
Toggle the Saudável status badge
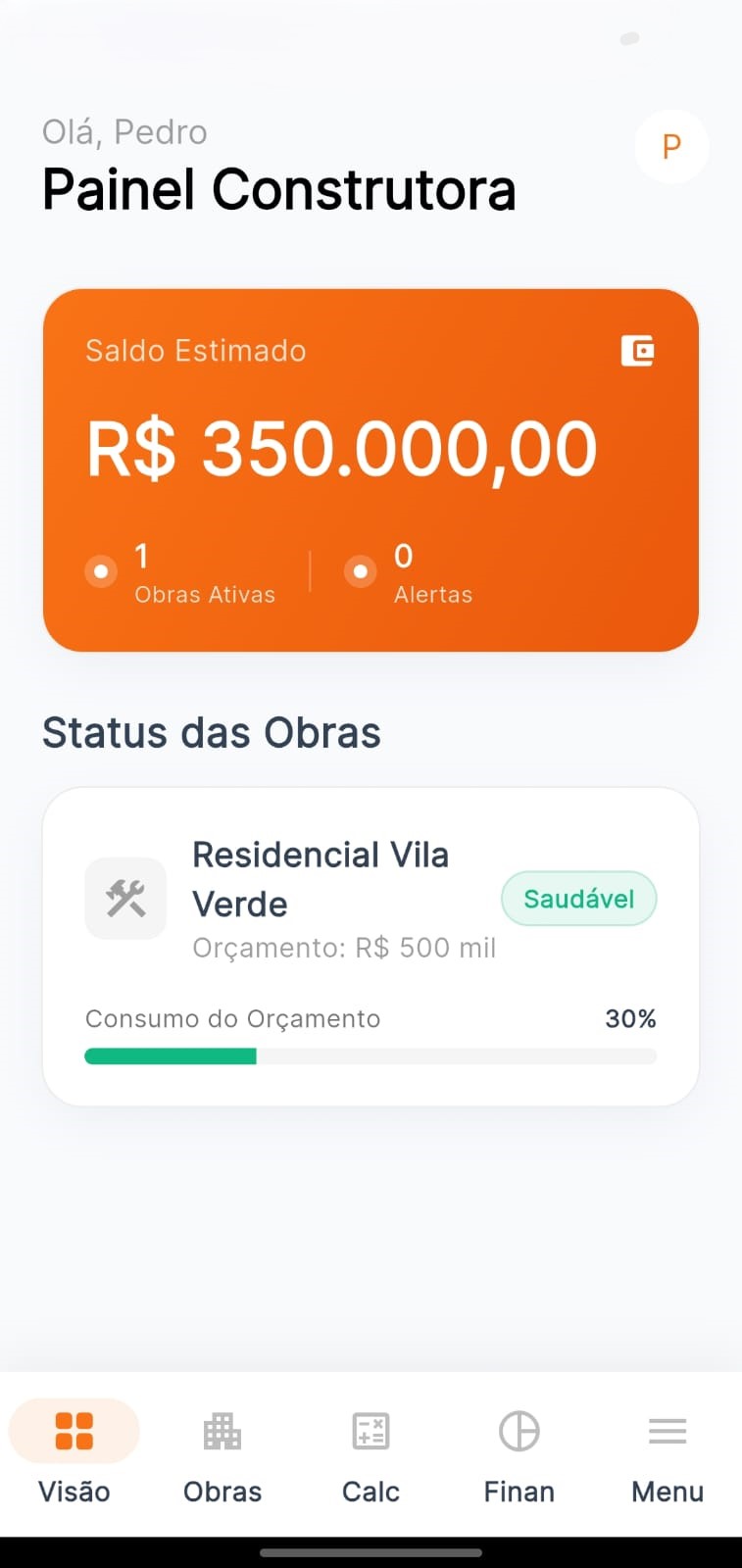(x=578, y=898)
